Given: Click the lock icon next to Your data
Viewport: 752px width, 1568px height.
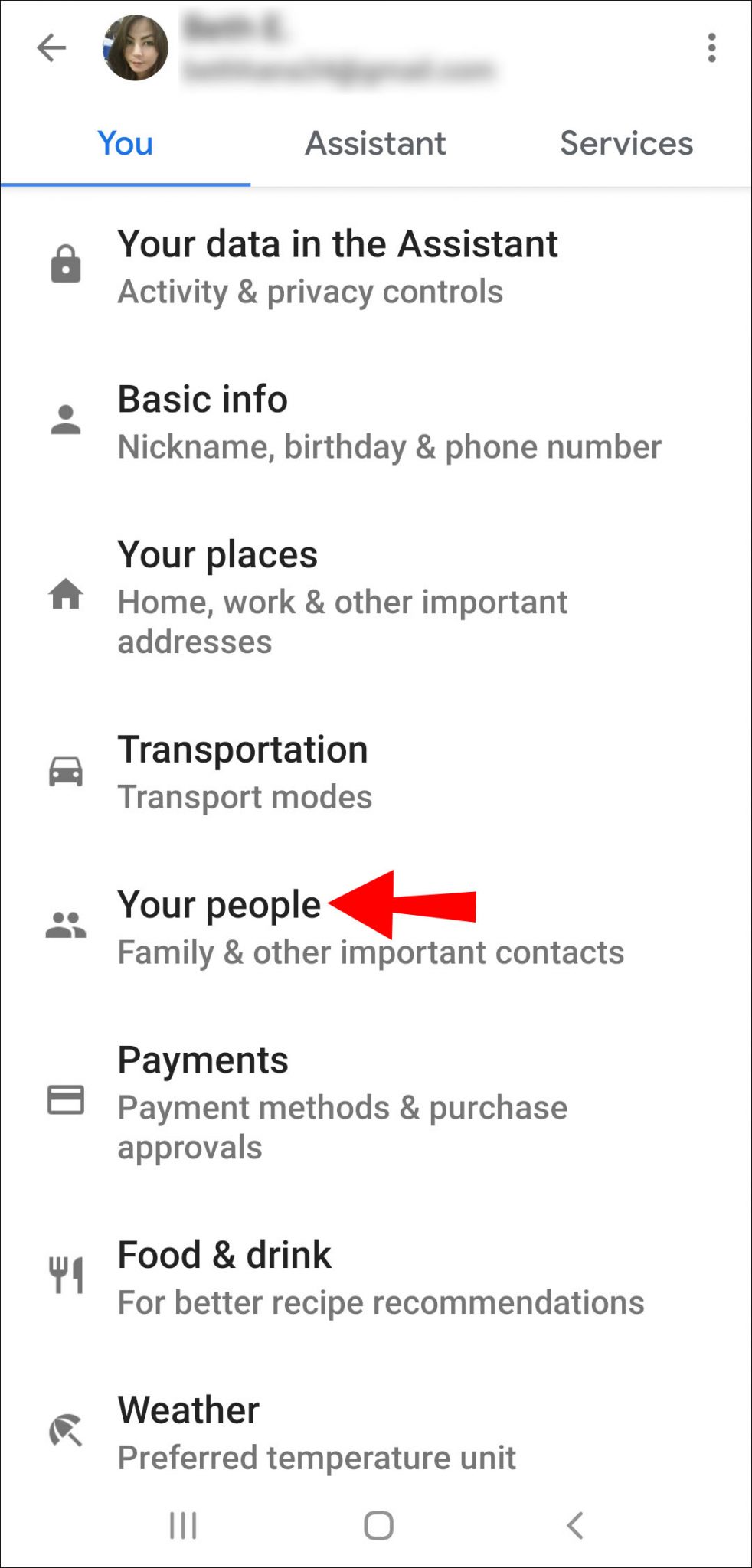Looking at the screenshot, I should [x=66, y=263].
